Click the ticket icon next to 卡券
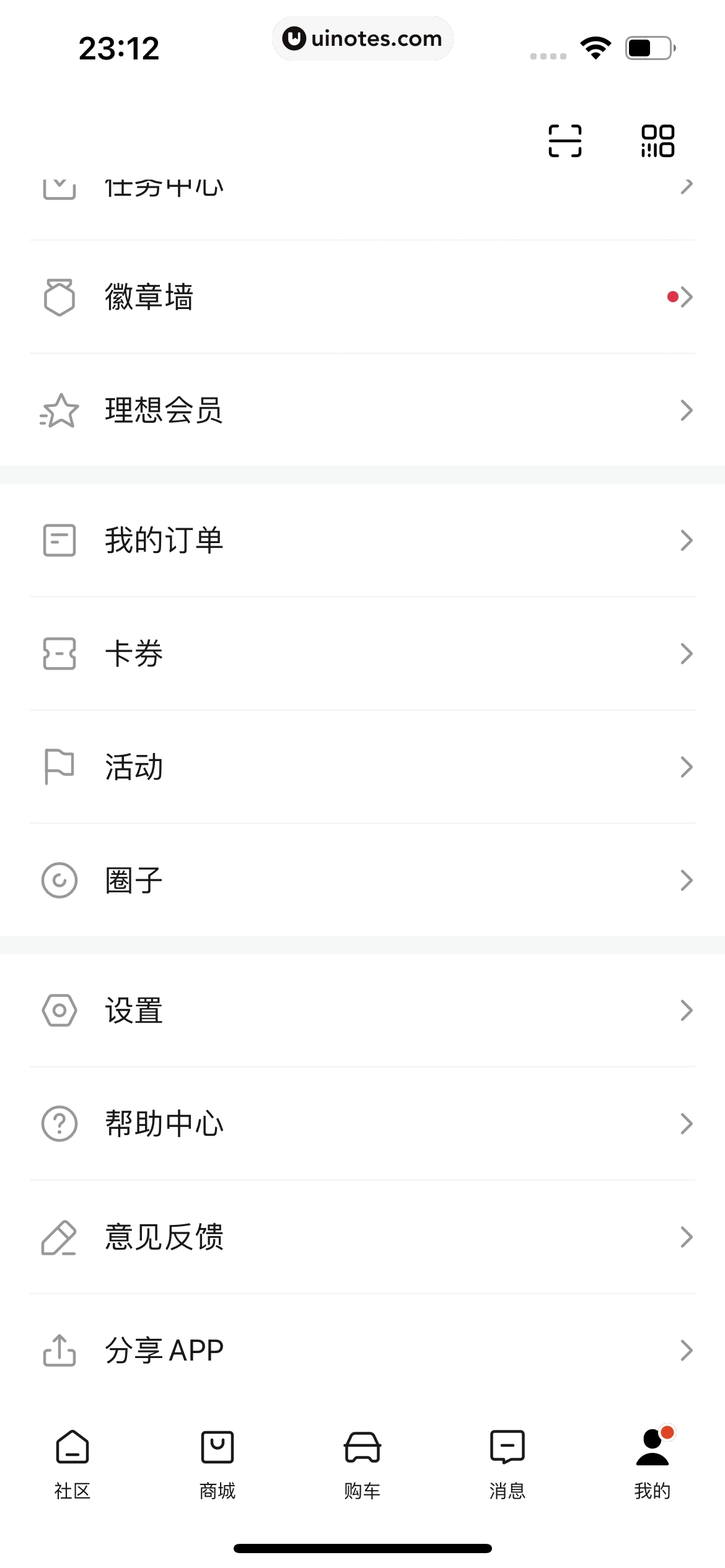The height and width of the screenshot is (1568, 725). [x=59, y=652]
